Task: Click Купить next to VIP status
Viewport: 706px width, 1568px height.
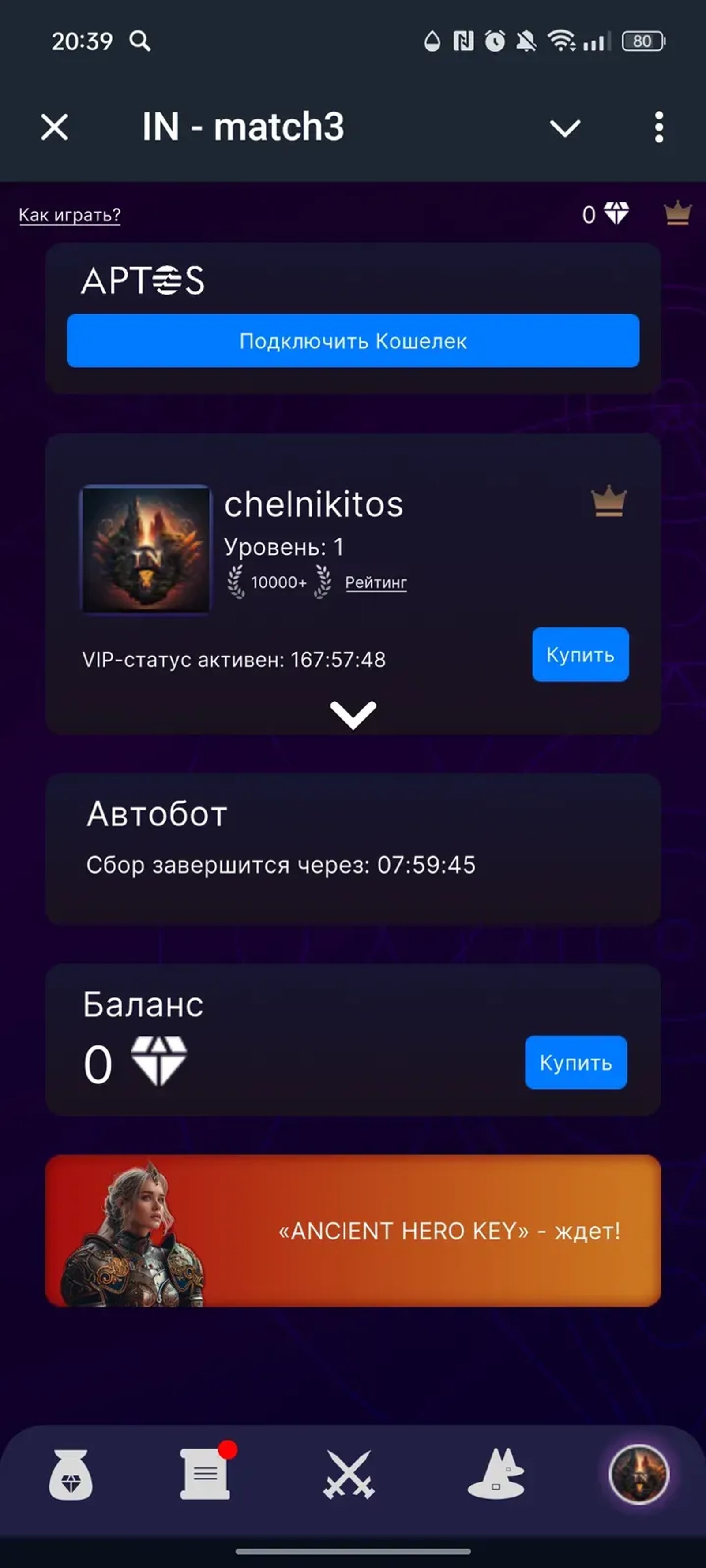Action: [580, 655]
